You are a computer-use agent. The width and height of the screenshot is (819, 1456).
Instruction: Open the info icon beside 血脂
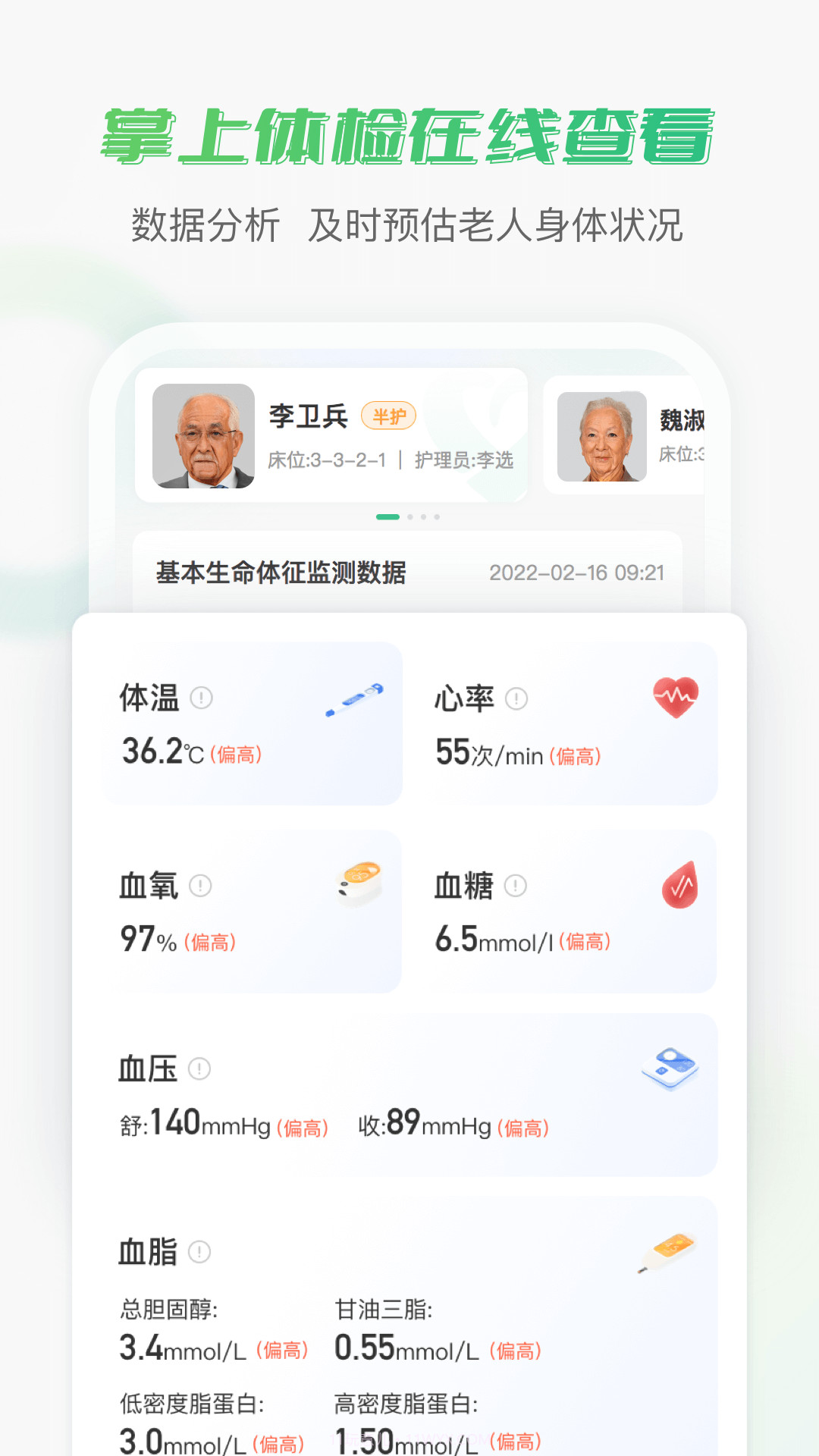coord(199,1254)
